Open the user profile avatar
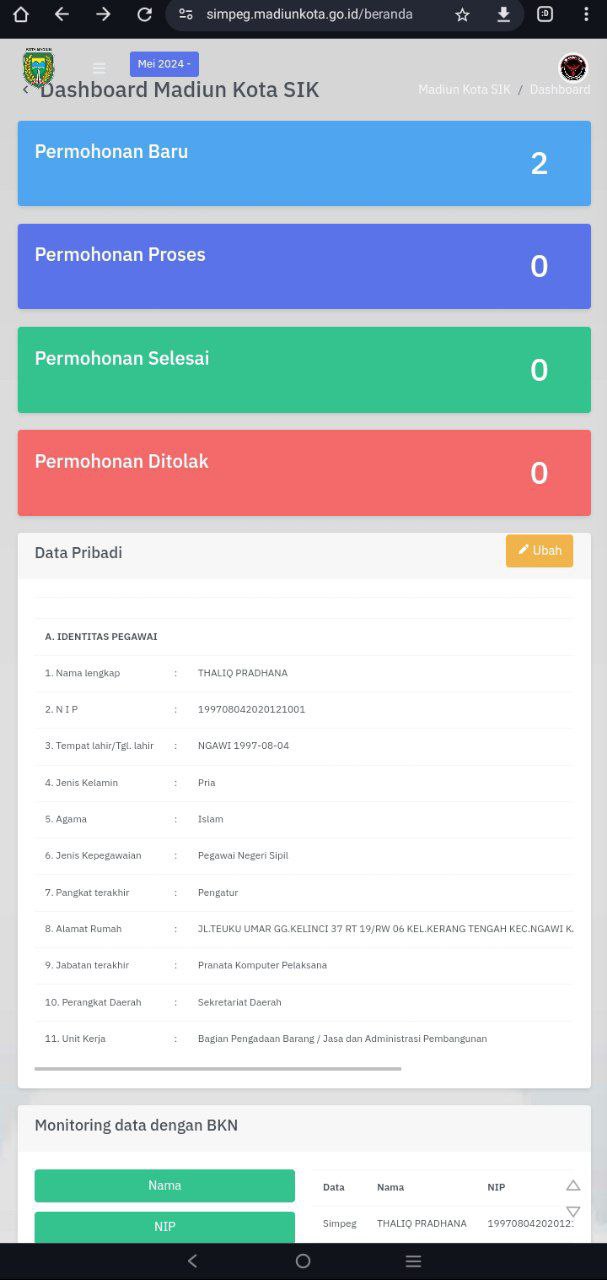The image size is (607, 1280). point(573,68)
